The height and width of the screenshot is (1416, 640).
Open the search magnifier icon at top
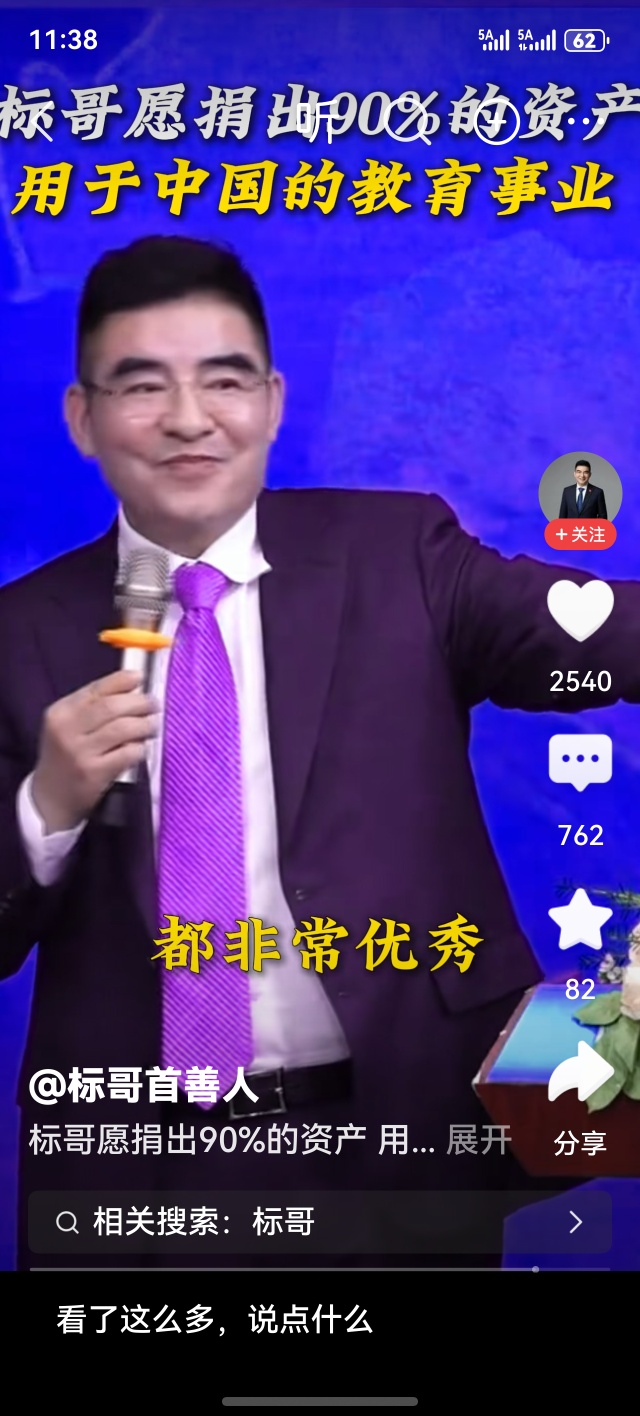pyautogui.click(x=408, y=123)
